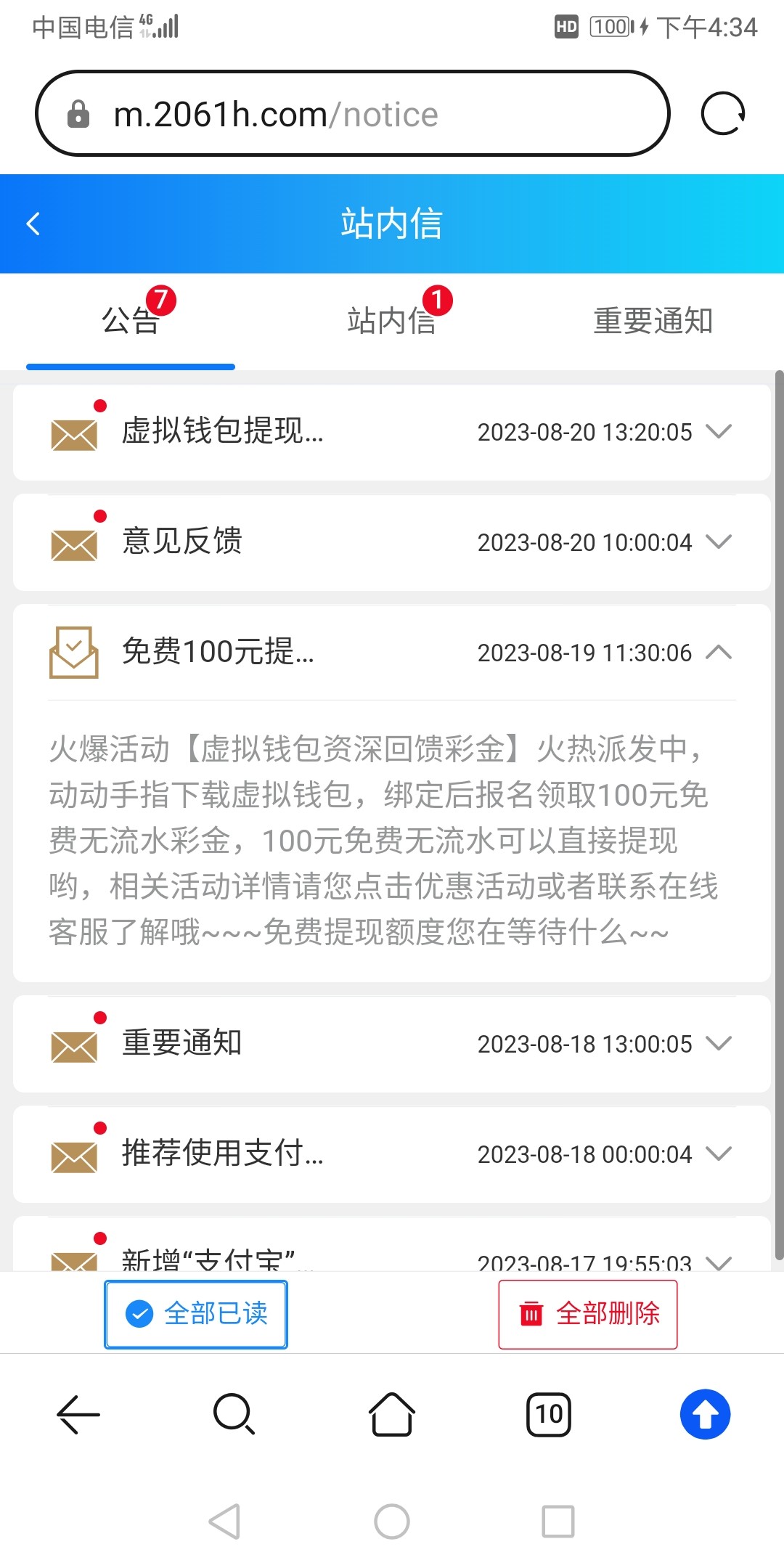Open the 虚拟钱包提现 envelope icon

point(73,433)
